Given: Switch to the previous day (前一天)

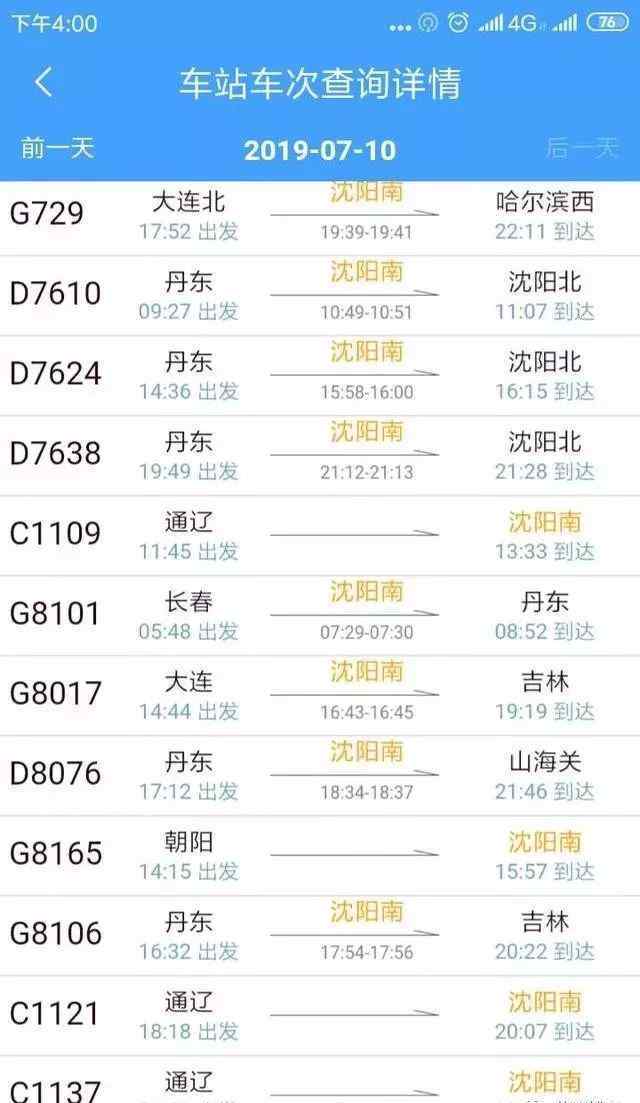Looking at the screenshot, I should click(57, 148).
